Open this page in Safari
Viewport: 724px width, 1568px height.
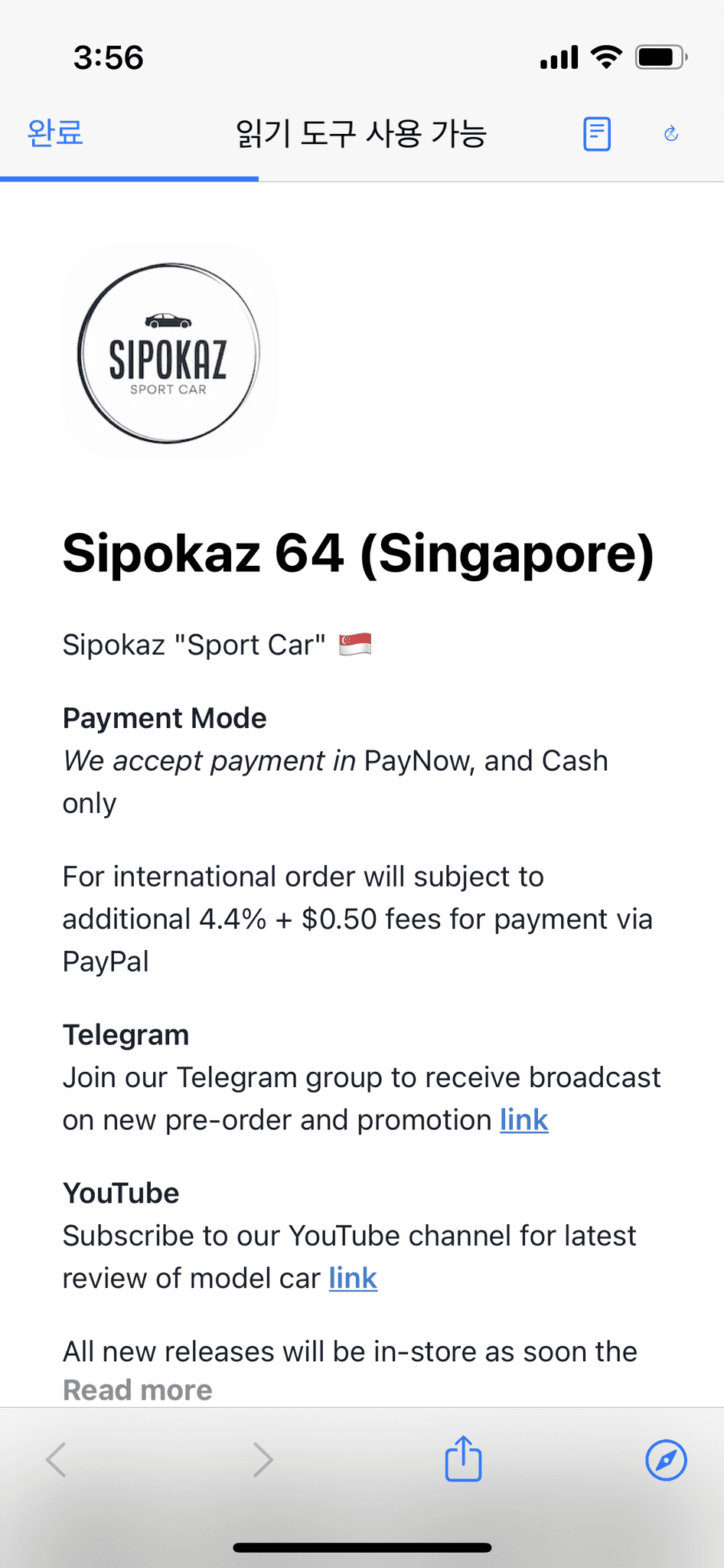667,1460
